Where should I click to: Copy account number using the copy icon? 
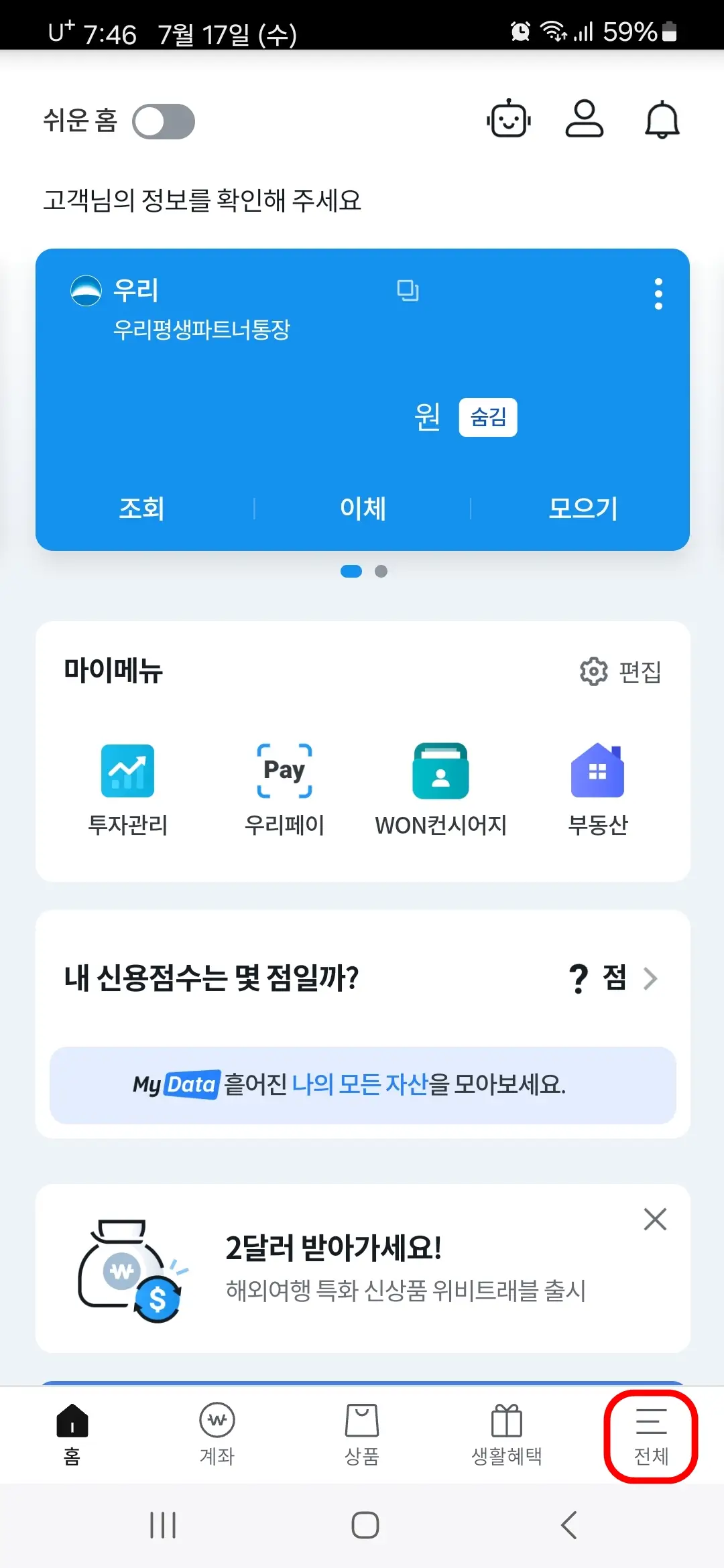click(x=408, y=291)
